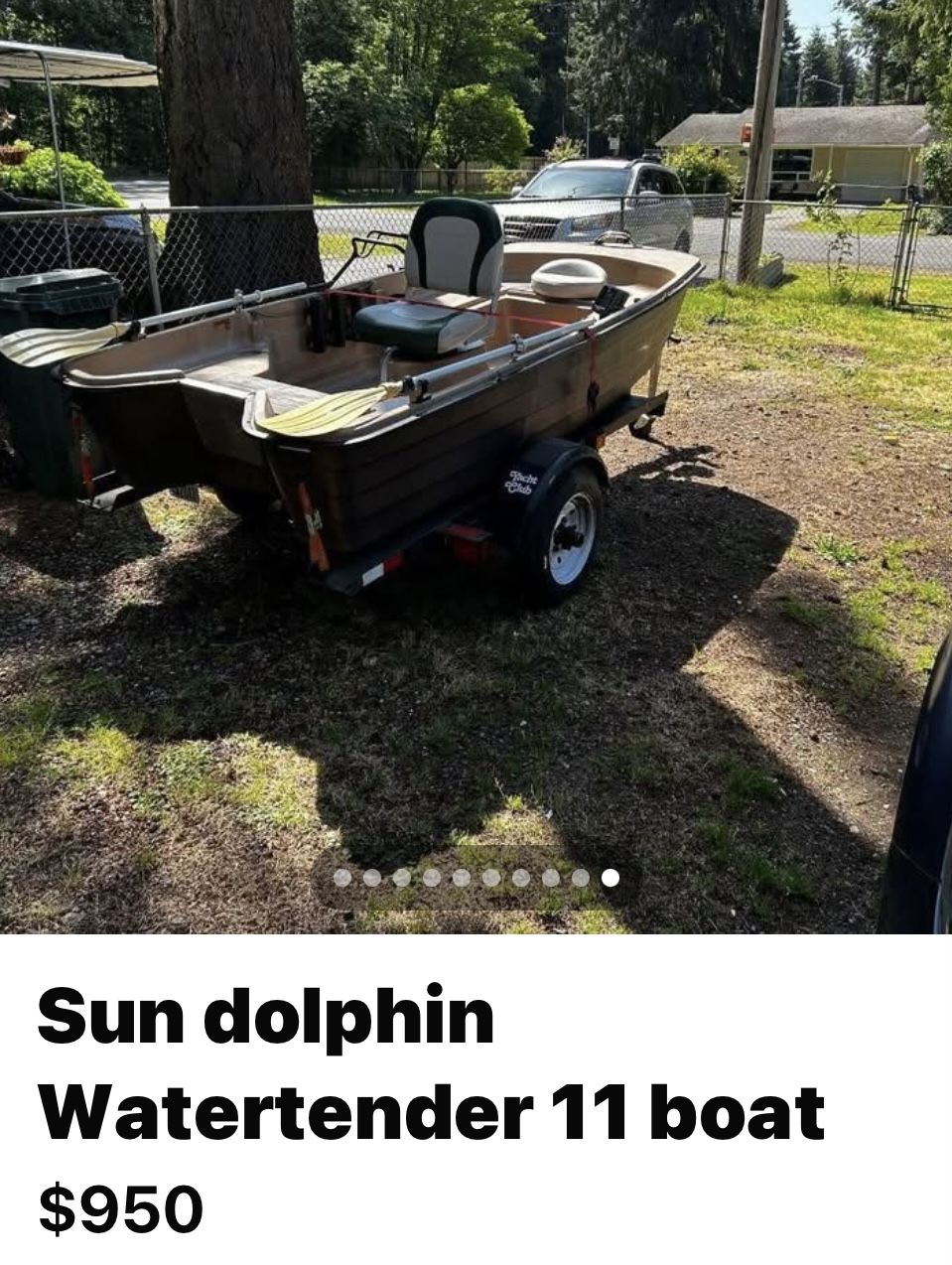
Task: Select the seventh carousel dot
Action: [521, 879]
